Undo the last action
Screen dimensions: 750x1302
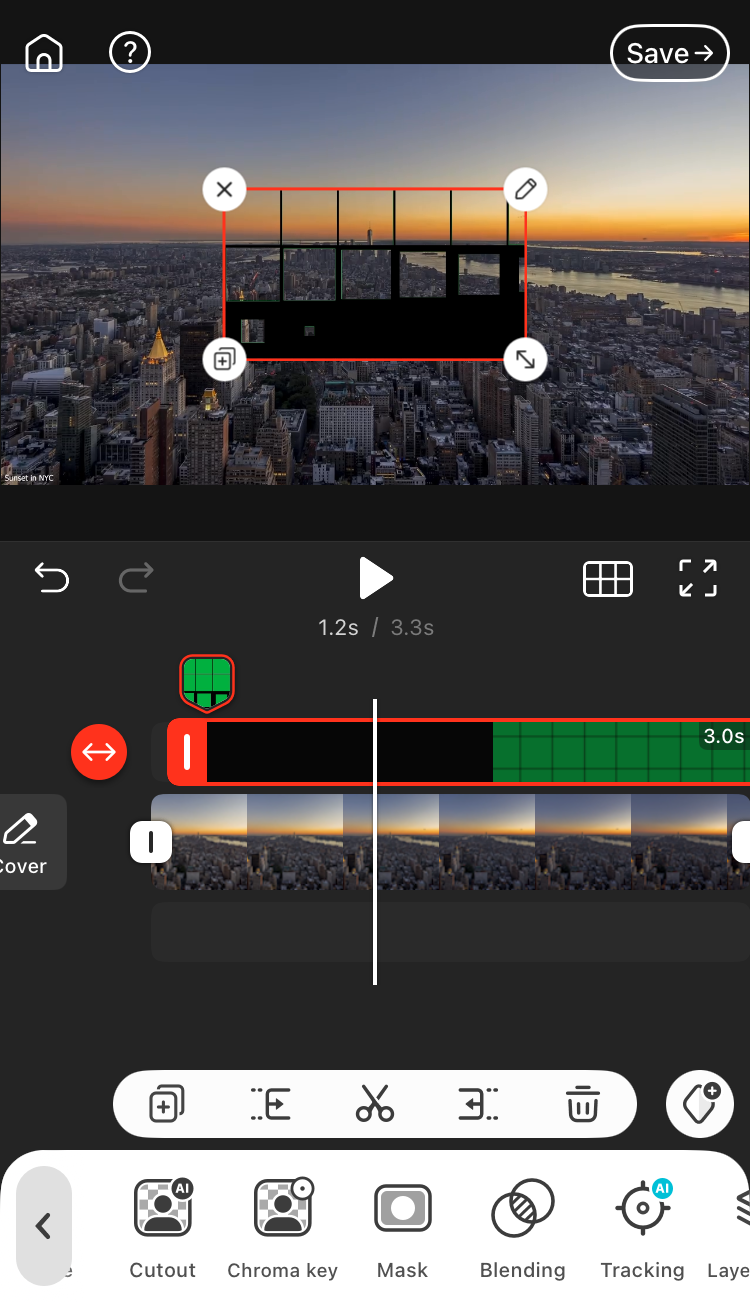tap(52, 577)
